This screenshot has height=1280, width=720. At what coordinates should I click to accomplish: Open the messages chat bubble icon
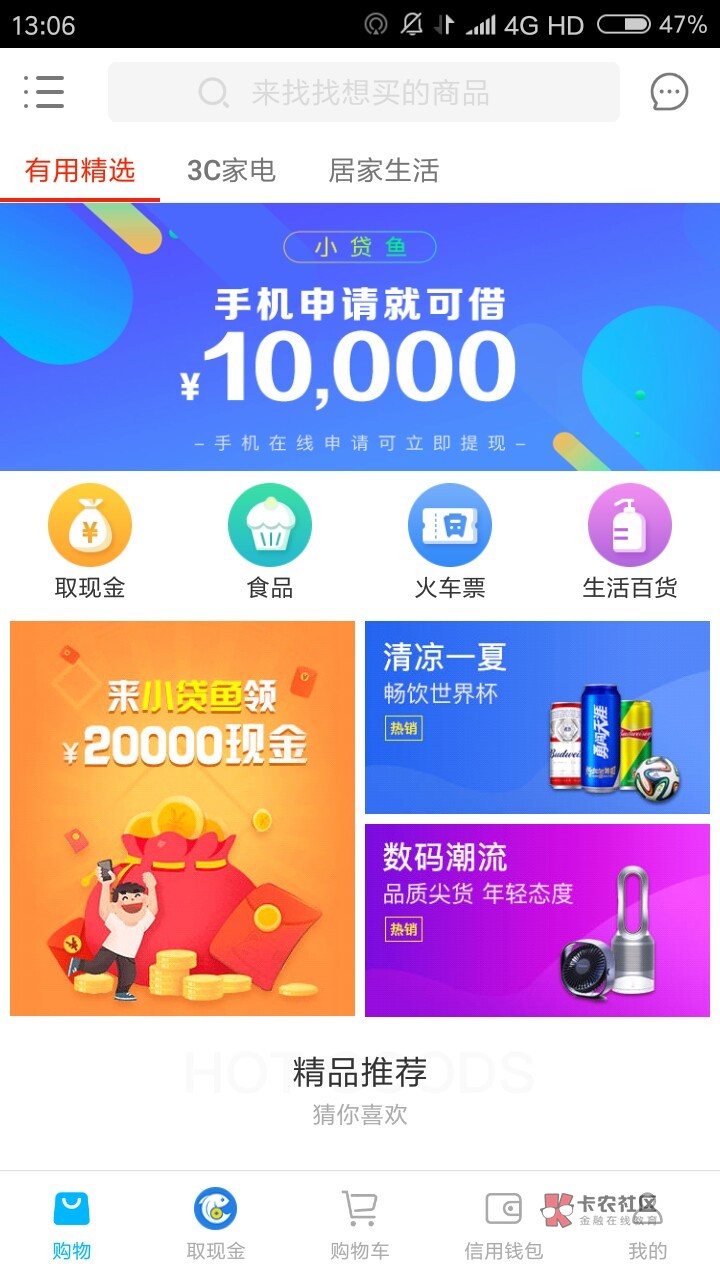(x=669, y=93)
